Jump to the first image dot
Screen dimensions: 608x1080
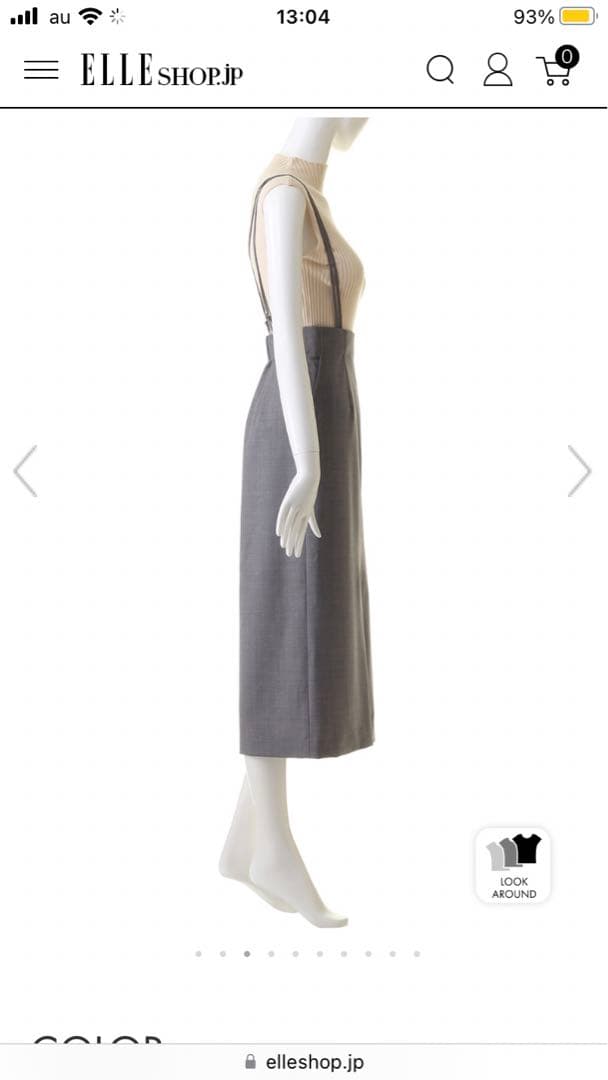click(x=198, y=954)
